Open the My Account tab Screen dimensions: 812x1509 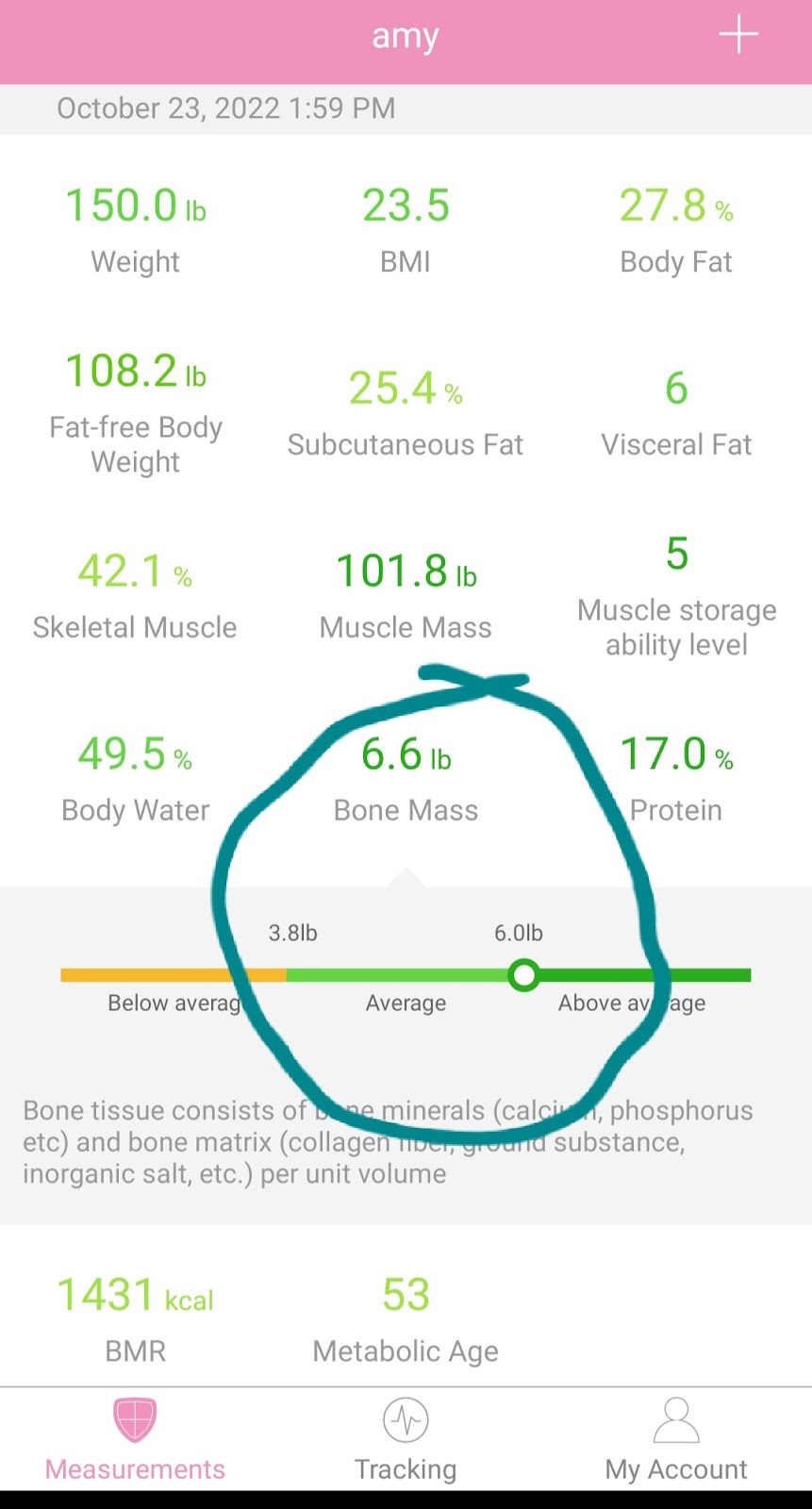(x=676, y=1439)
